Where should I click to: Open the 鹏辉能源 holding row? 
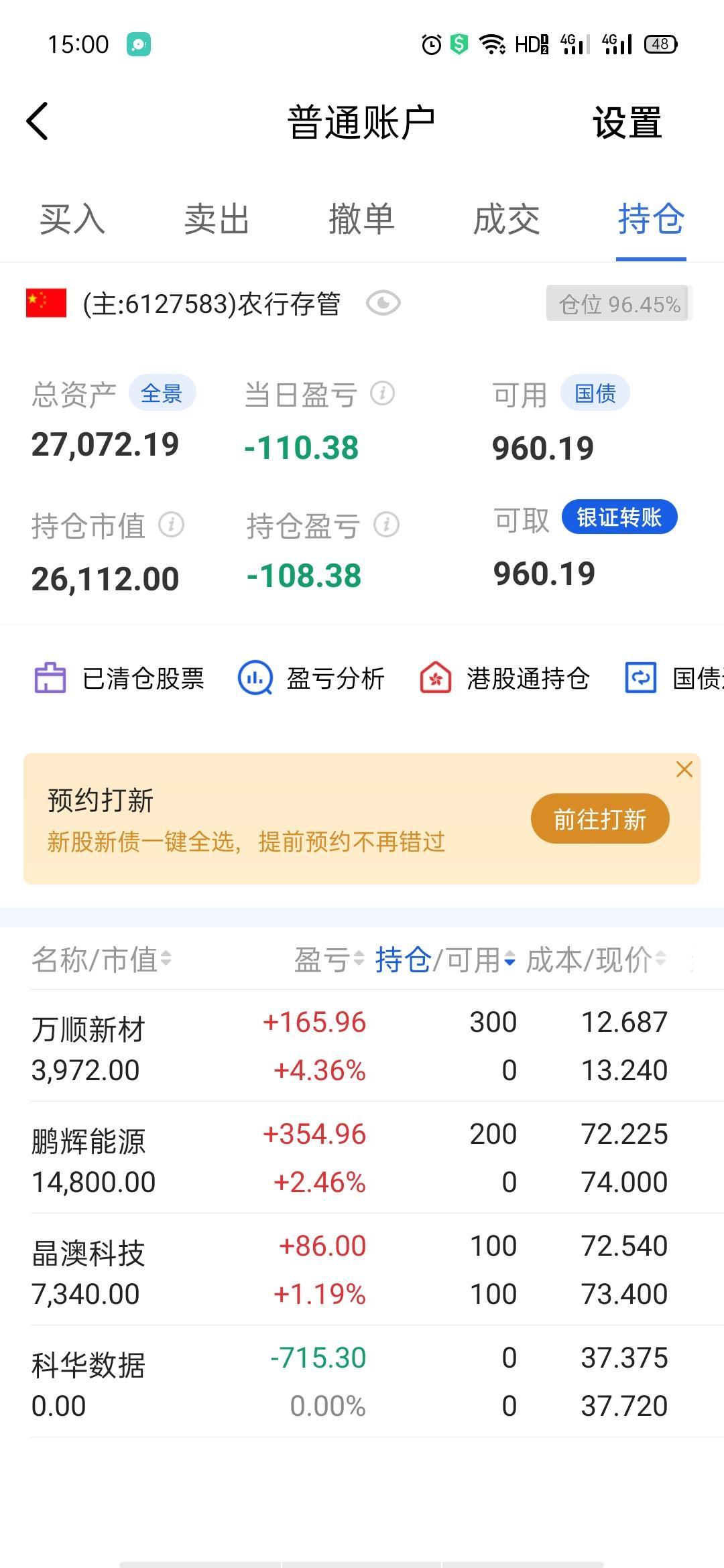coord(362,1157)
